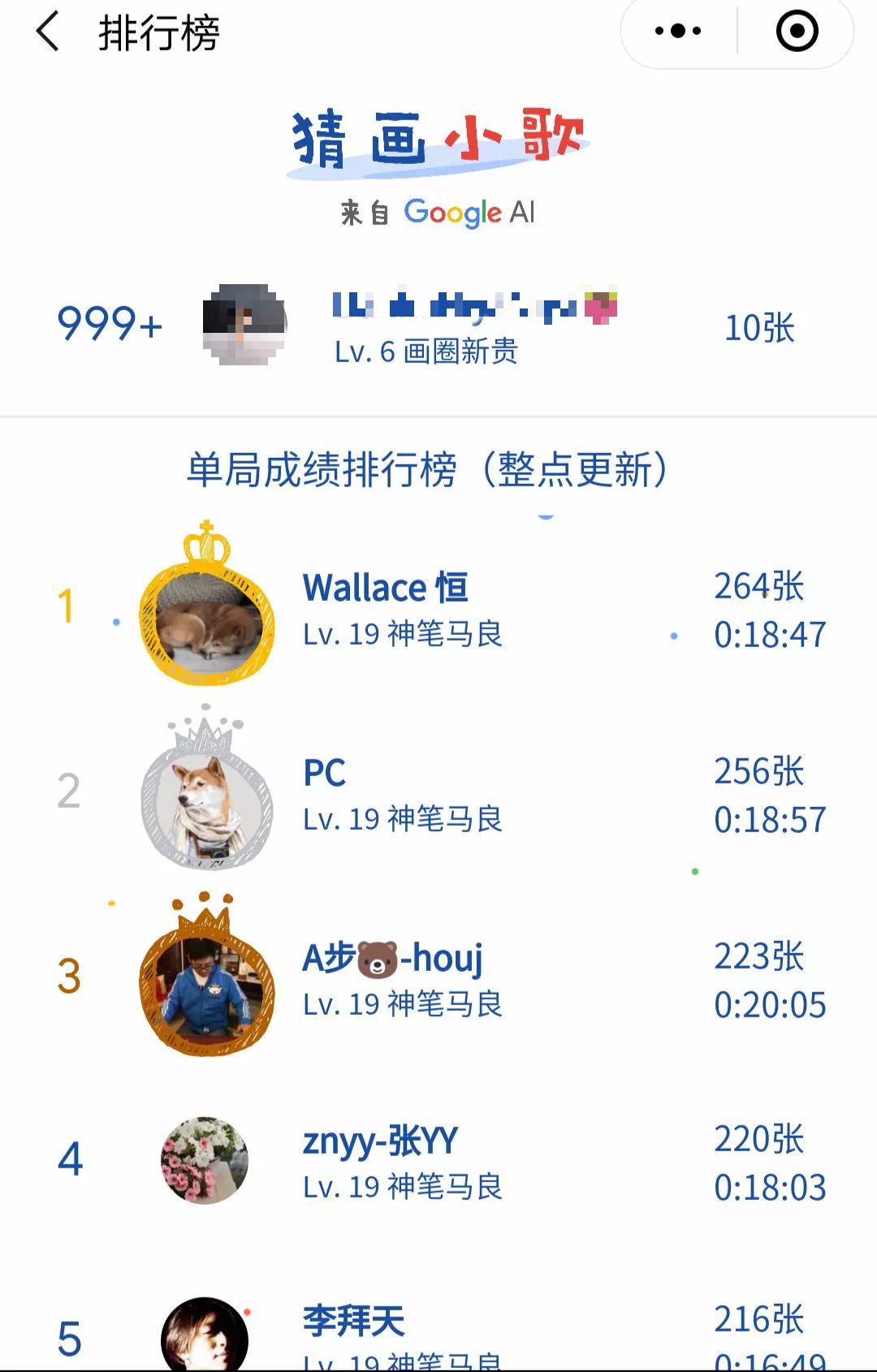Go back from the 排行榜 page

tap(48, 32)
